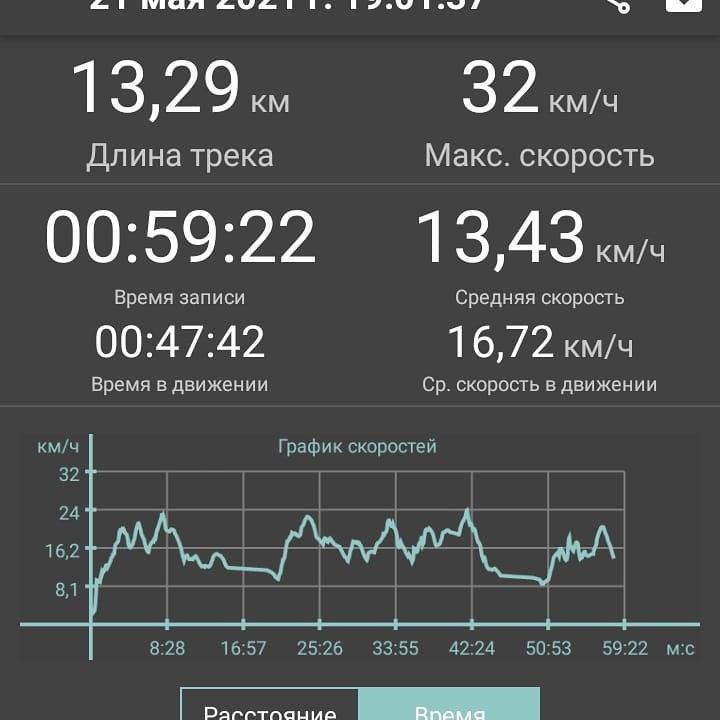720x720 pixels.
Task: Share this recorded track
Action: click(x=618, y=4)
